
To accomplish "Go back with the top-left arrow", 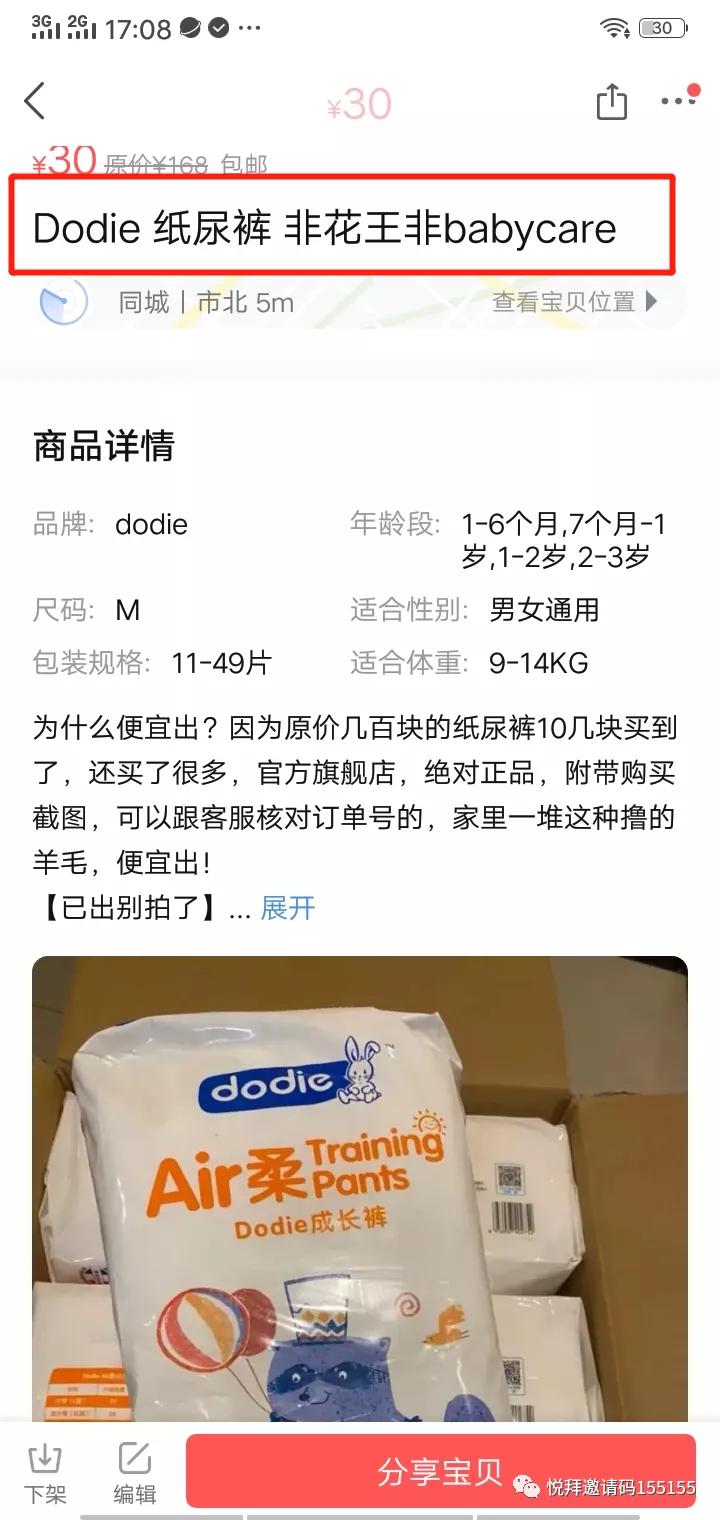I will 36,101.
